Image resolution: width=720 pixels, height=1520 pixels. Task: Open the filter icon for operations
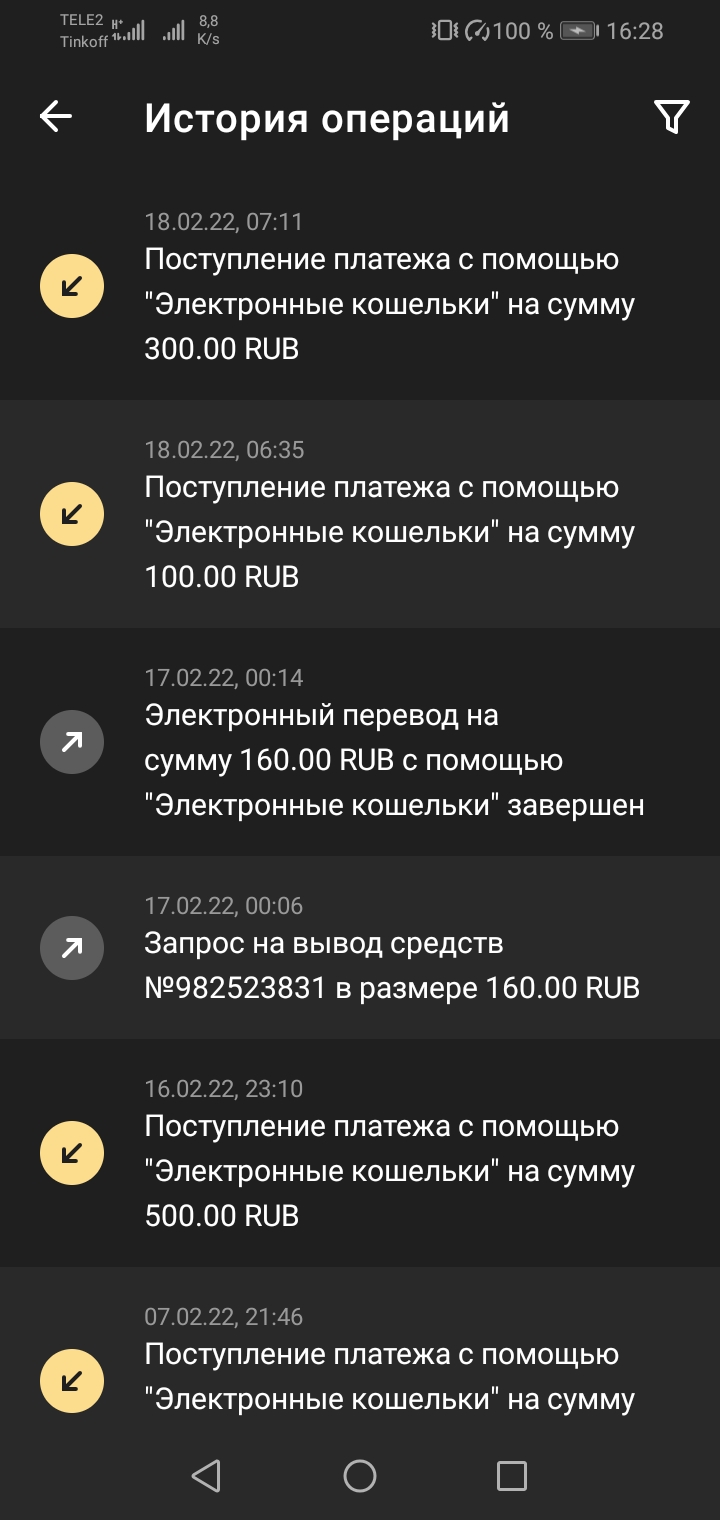pos(669,117)
